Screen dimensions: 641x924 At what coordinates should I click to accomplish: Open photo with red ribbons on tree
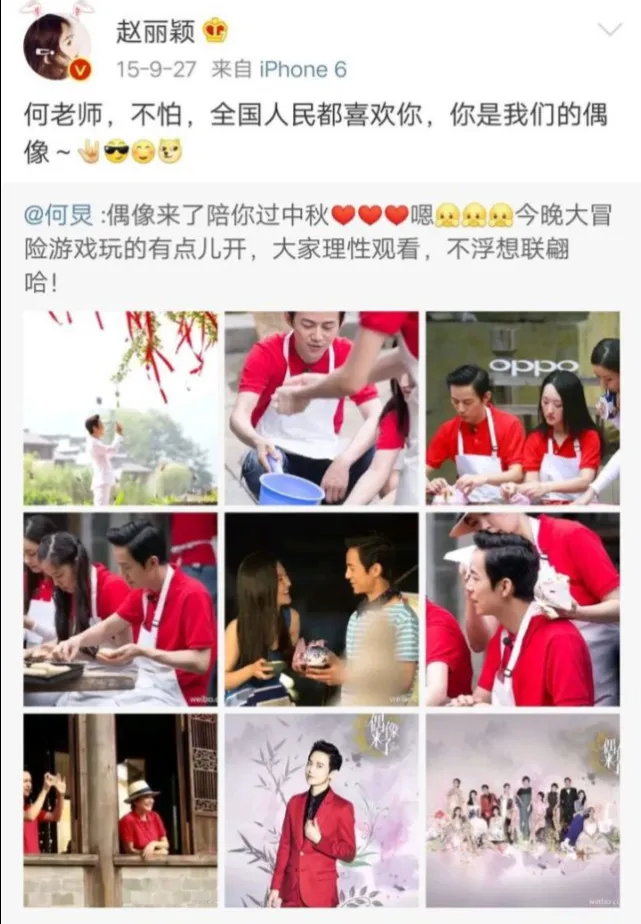coord(120,407)
